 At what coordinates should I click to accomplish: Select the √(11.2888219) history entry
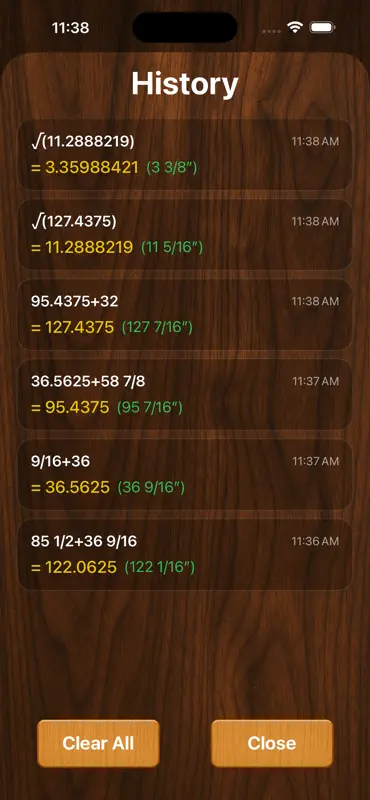pos(185,155)
